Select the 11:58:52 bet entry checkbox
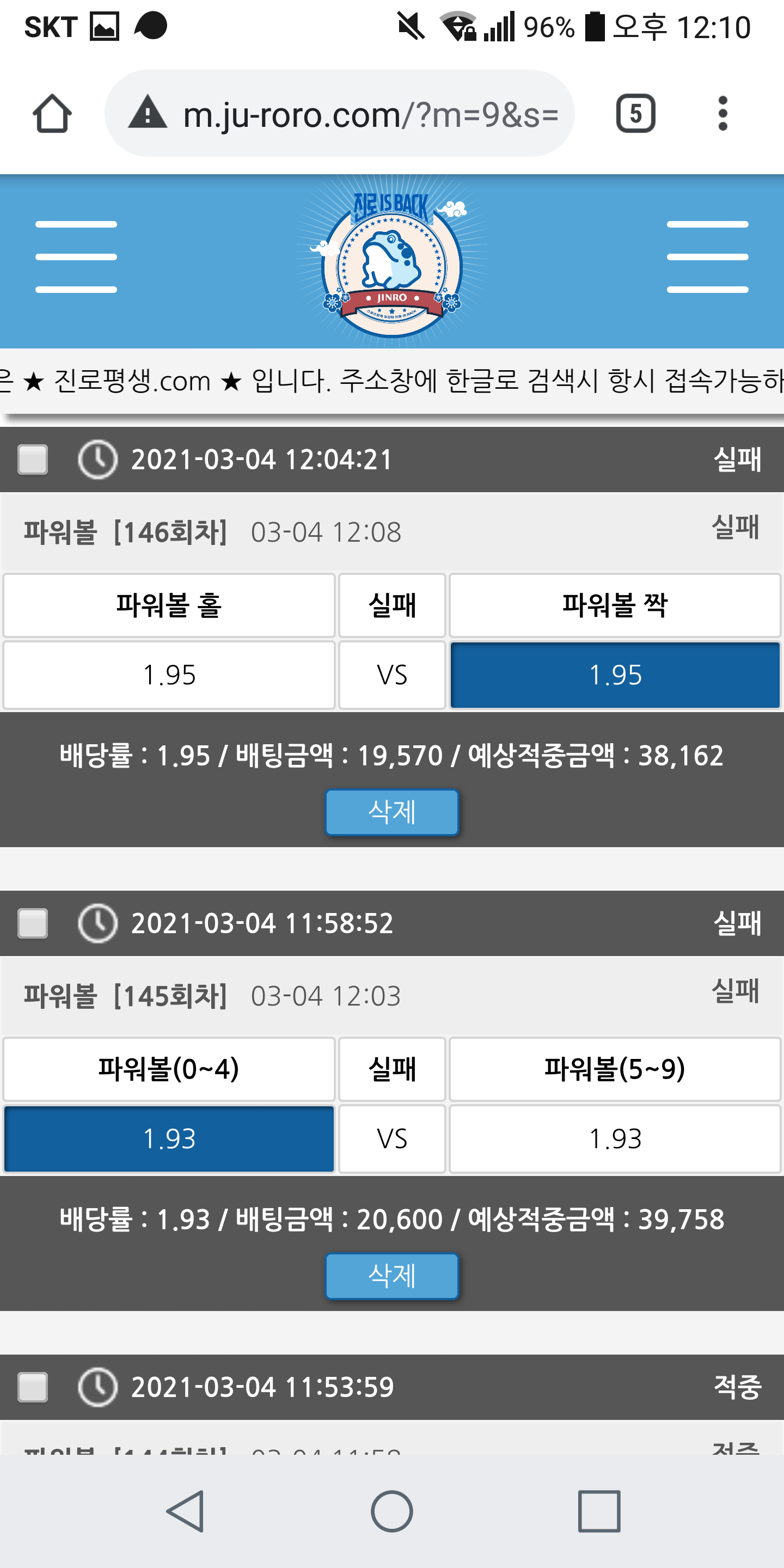 coord(33,923)
